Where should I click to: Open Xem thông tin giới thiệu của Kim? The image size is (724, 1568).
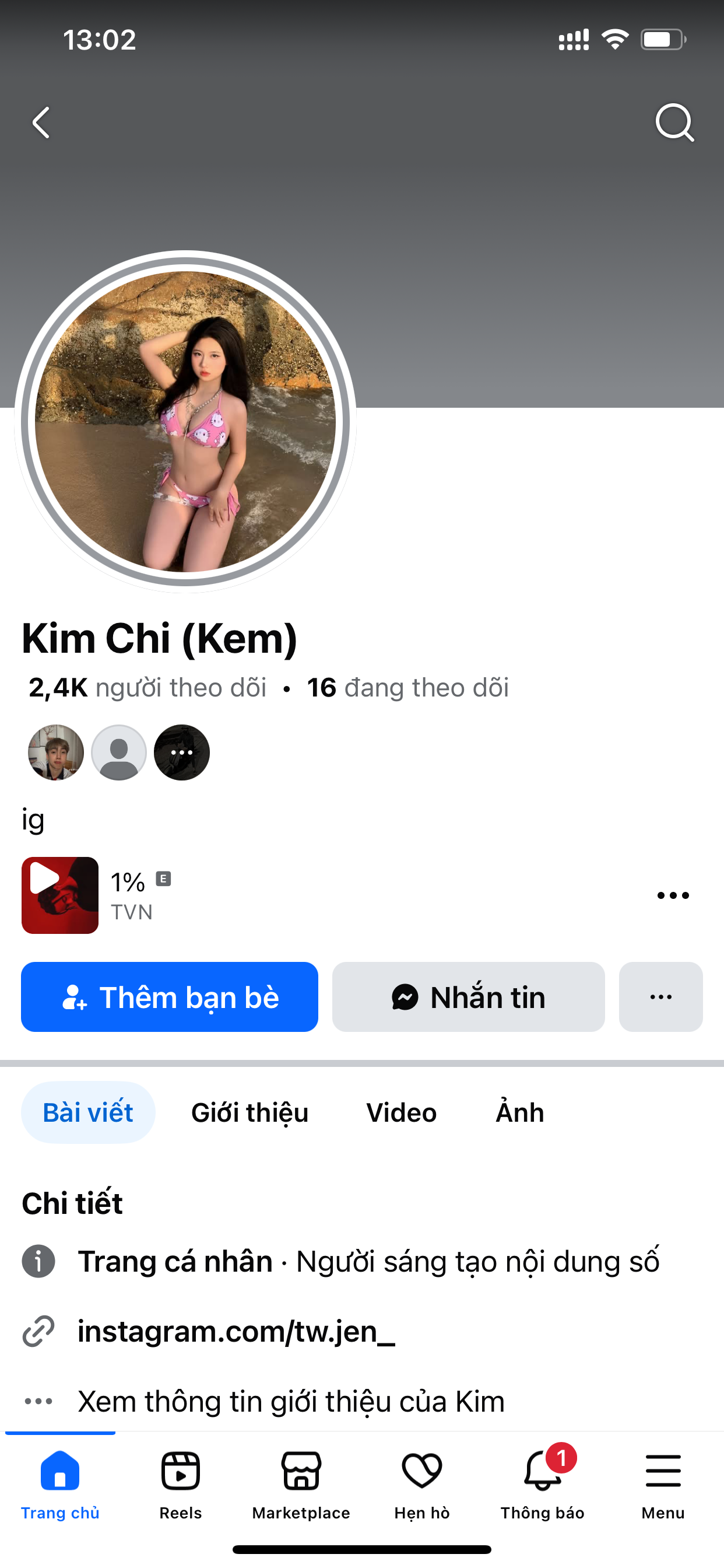tap(291, 1401)
